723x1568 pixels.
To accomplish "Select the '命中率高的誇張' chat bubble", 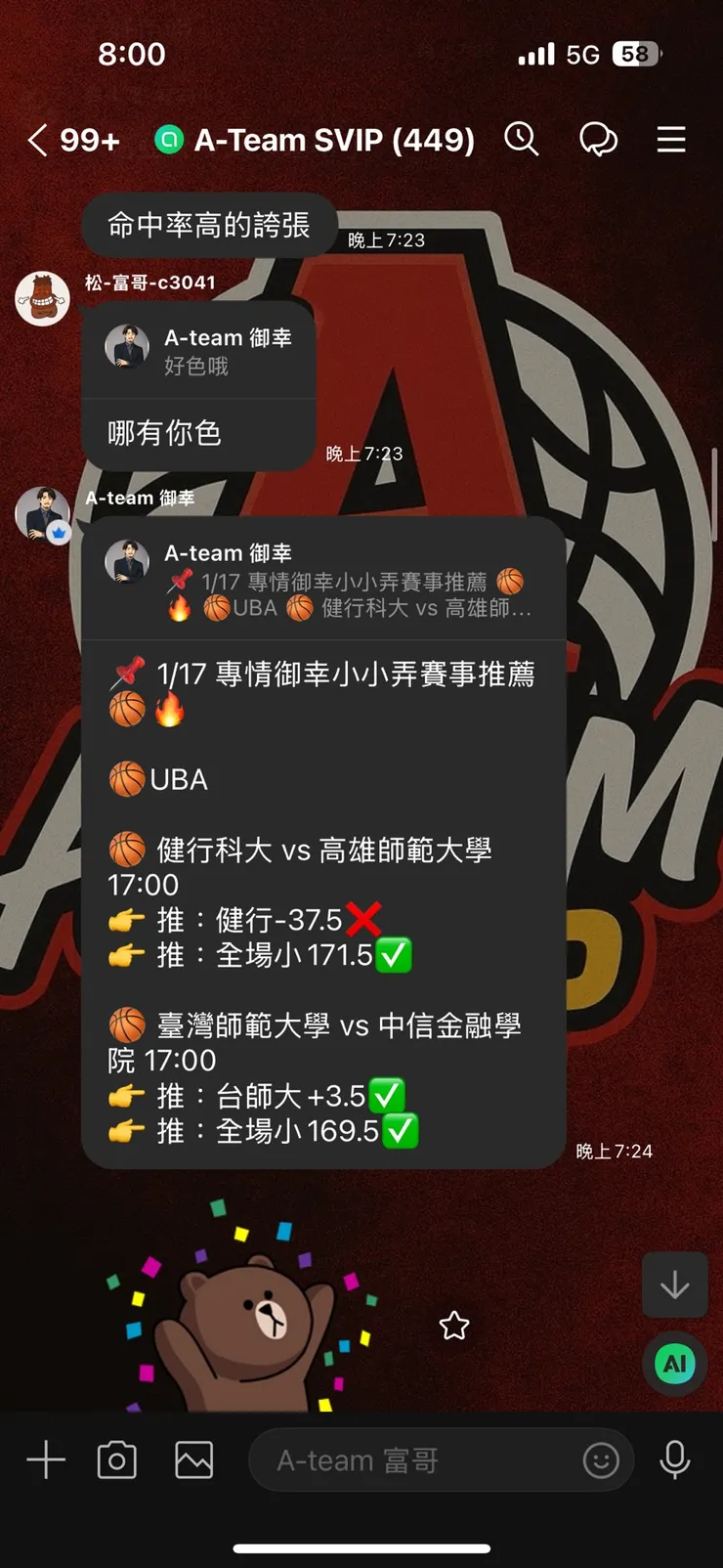I will point(209,225).
